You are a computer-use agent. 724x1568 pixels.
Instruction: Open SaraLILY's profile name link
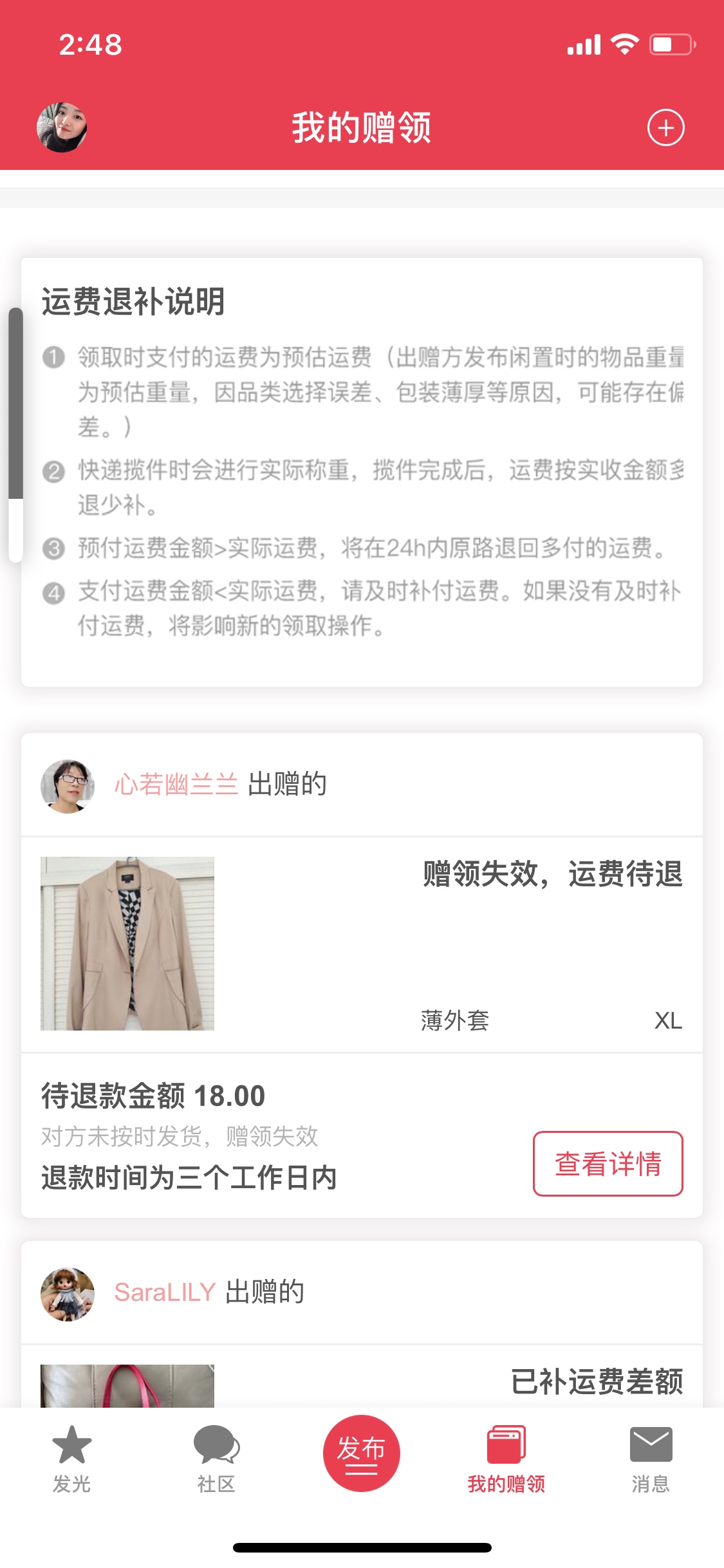pos(165,1293)
